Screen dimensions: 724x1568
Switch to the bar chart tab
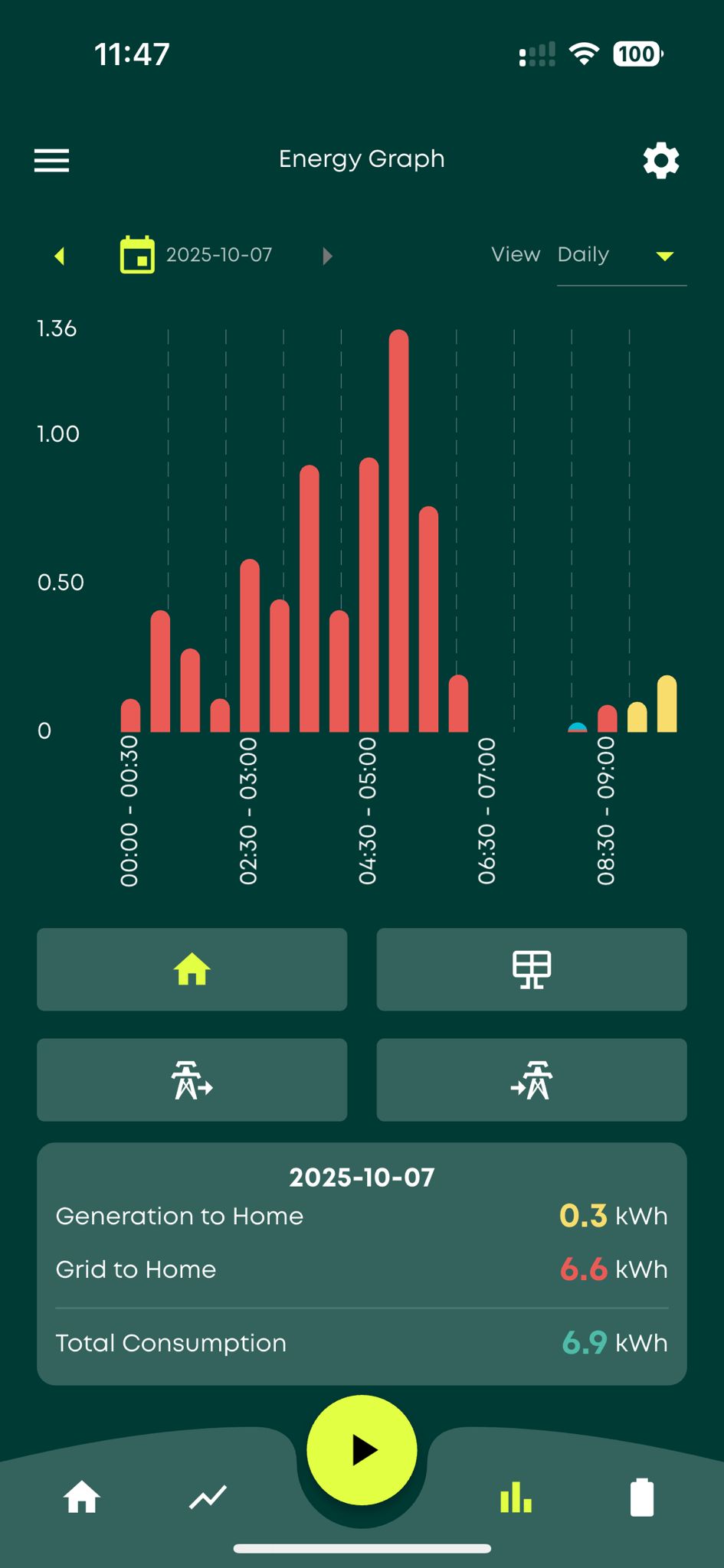[x=516, y=1497]
